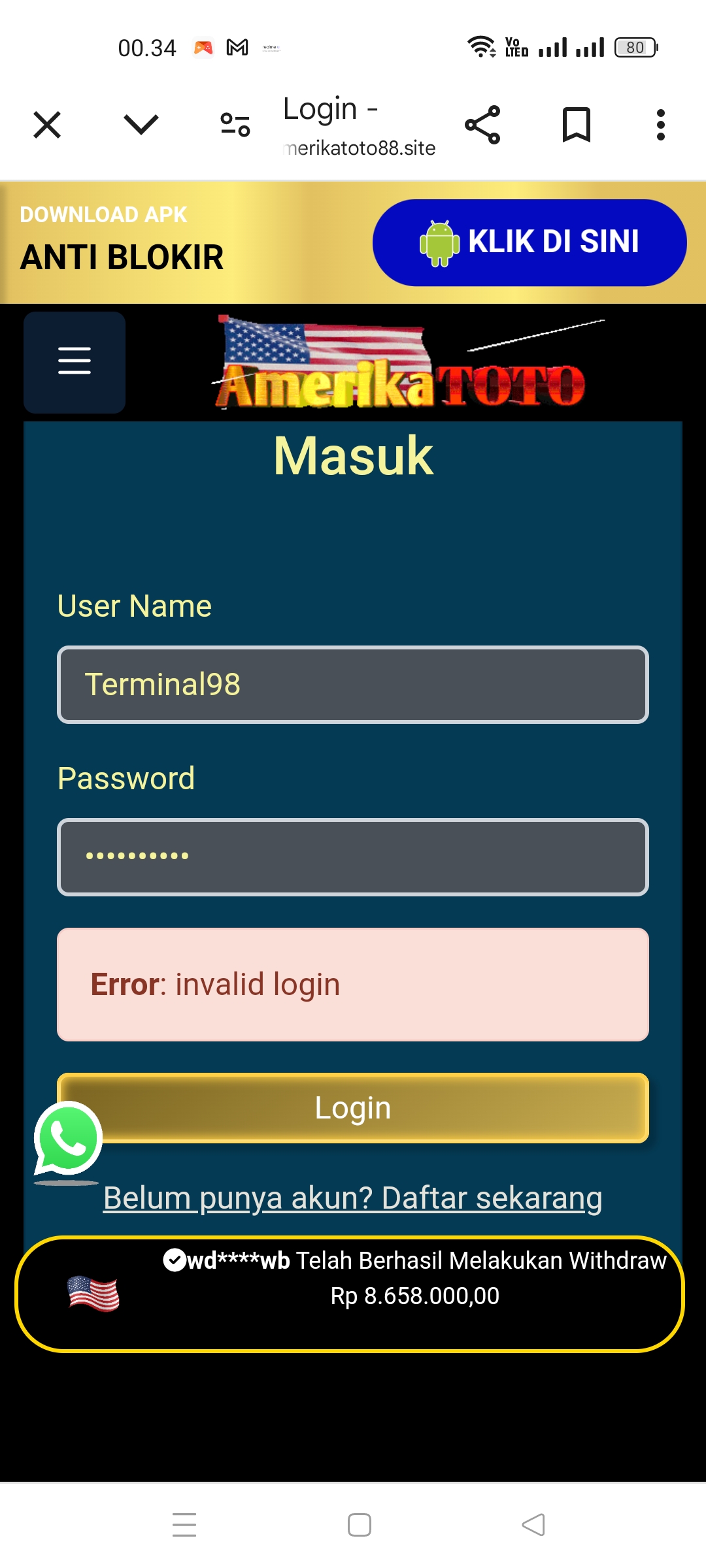Follow the Daftar sekarang link

coord(353,1198)
